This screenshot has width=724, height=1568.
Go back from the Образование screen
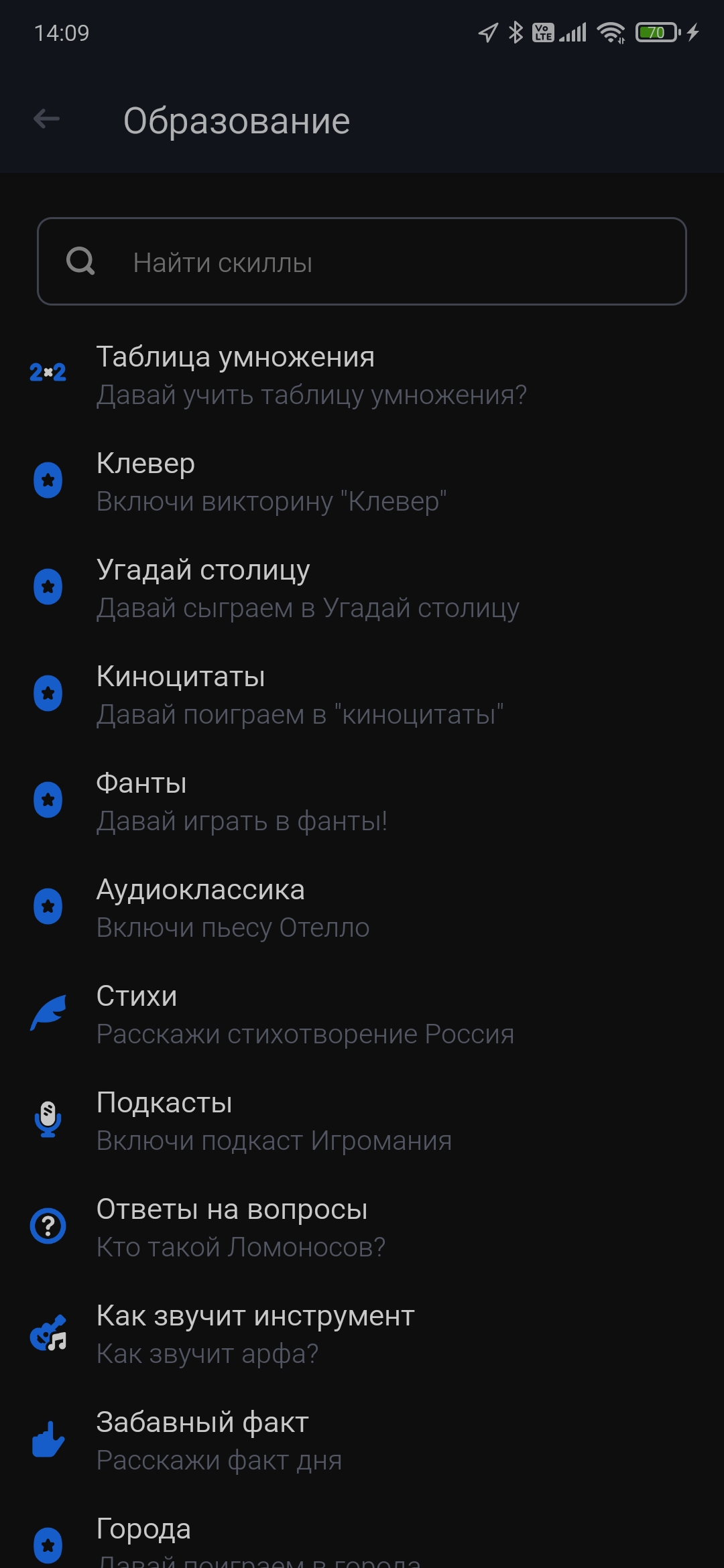coord(47,120)
